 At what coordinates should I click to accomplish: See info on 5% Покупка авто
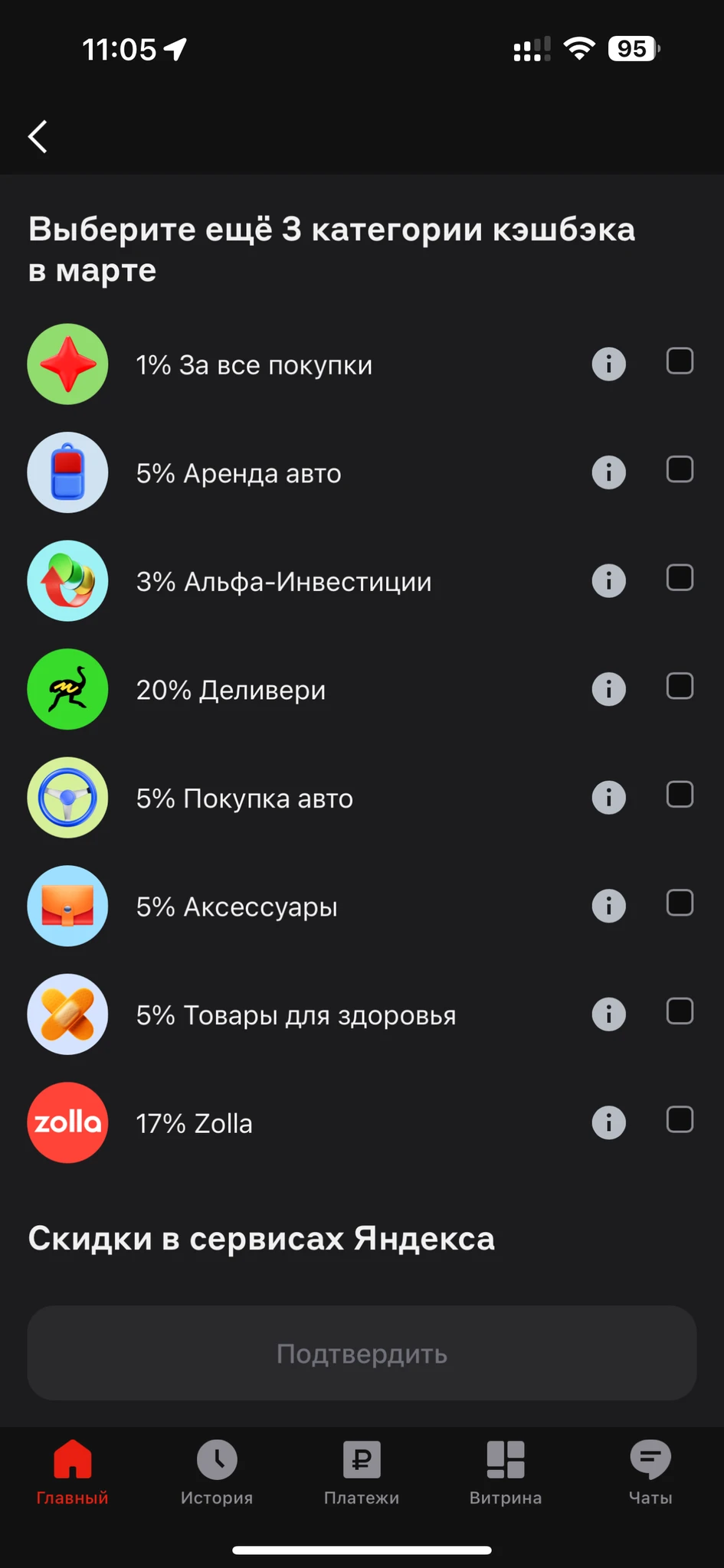coord(609,798)
